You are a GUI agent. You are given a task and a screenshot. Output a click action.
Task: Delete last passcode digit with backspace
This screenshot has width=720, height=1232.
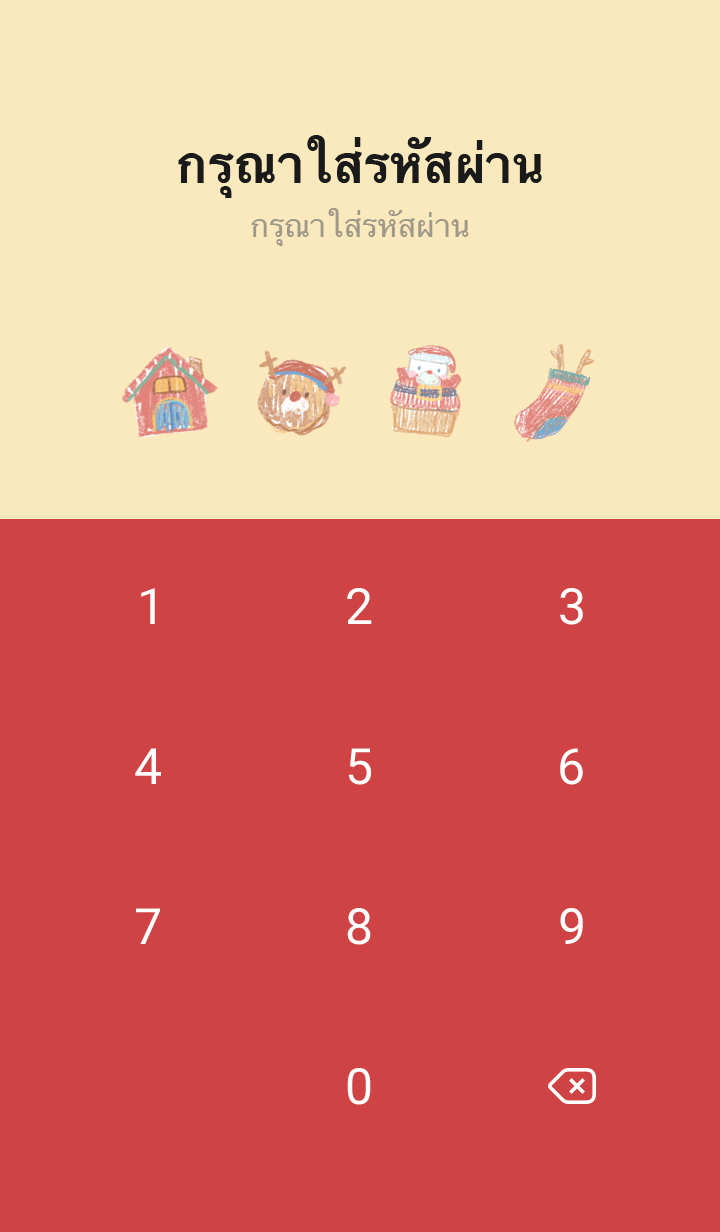coord(572,1086)
